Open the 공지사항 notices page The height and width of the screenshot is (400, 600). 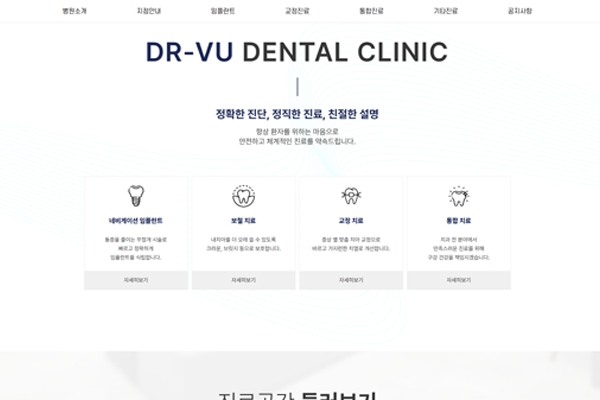[522, 9]
